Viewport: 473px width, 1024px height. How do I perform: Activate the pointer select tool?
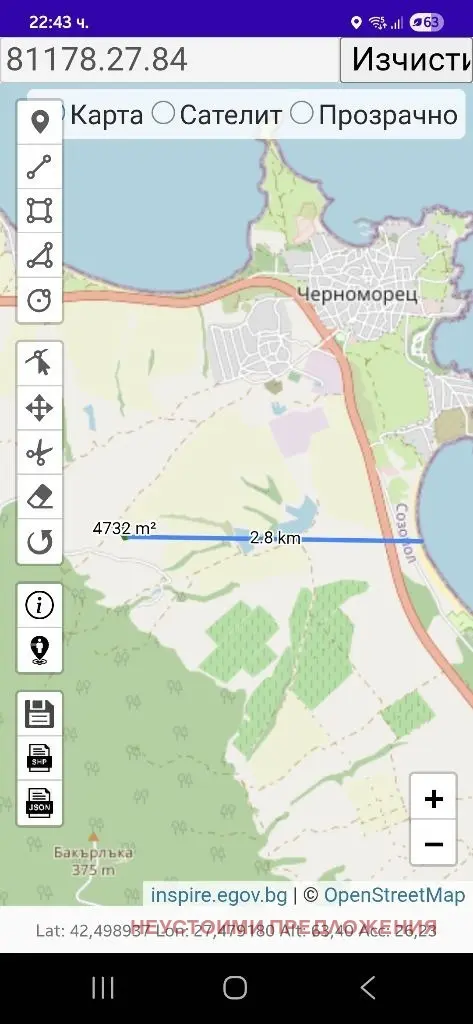point(40,363)
